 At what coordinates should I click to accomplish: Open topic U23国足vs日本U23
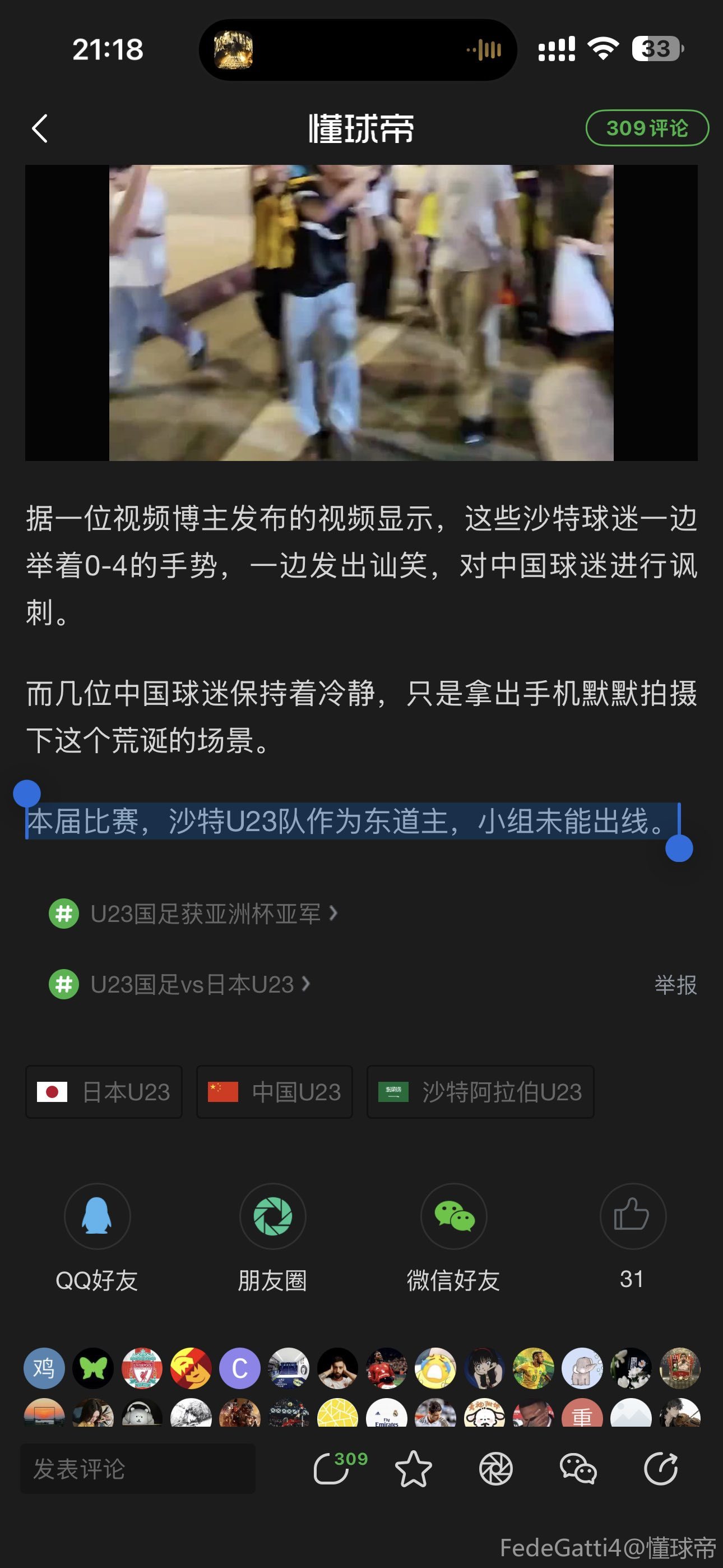(191, 984)
